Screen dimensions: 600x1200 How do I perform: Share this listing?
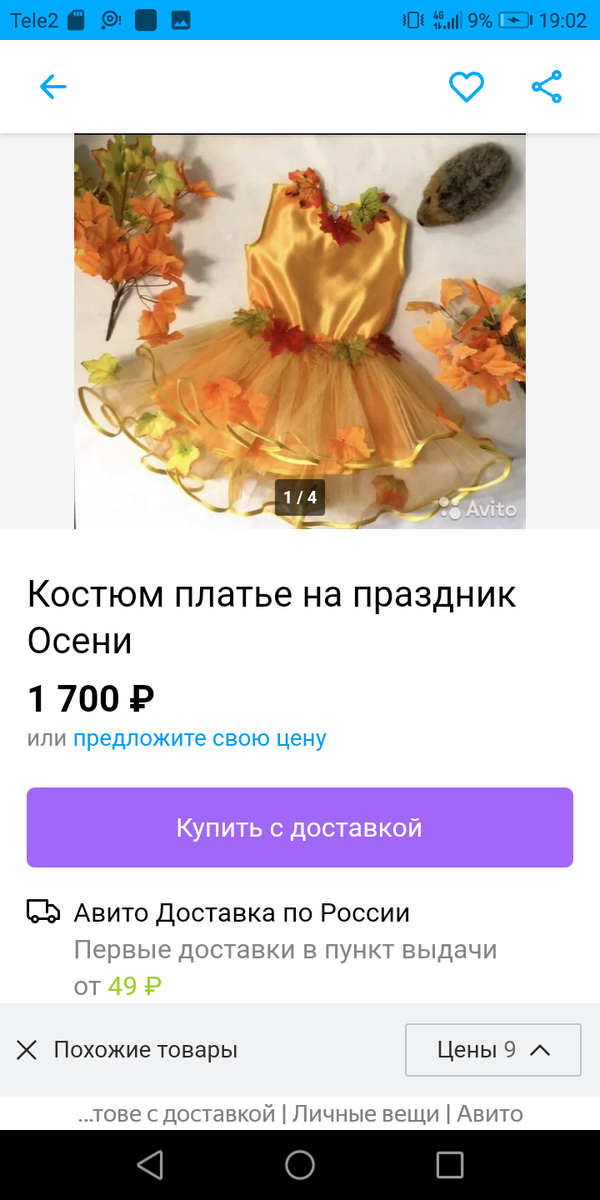click(547, 87)
